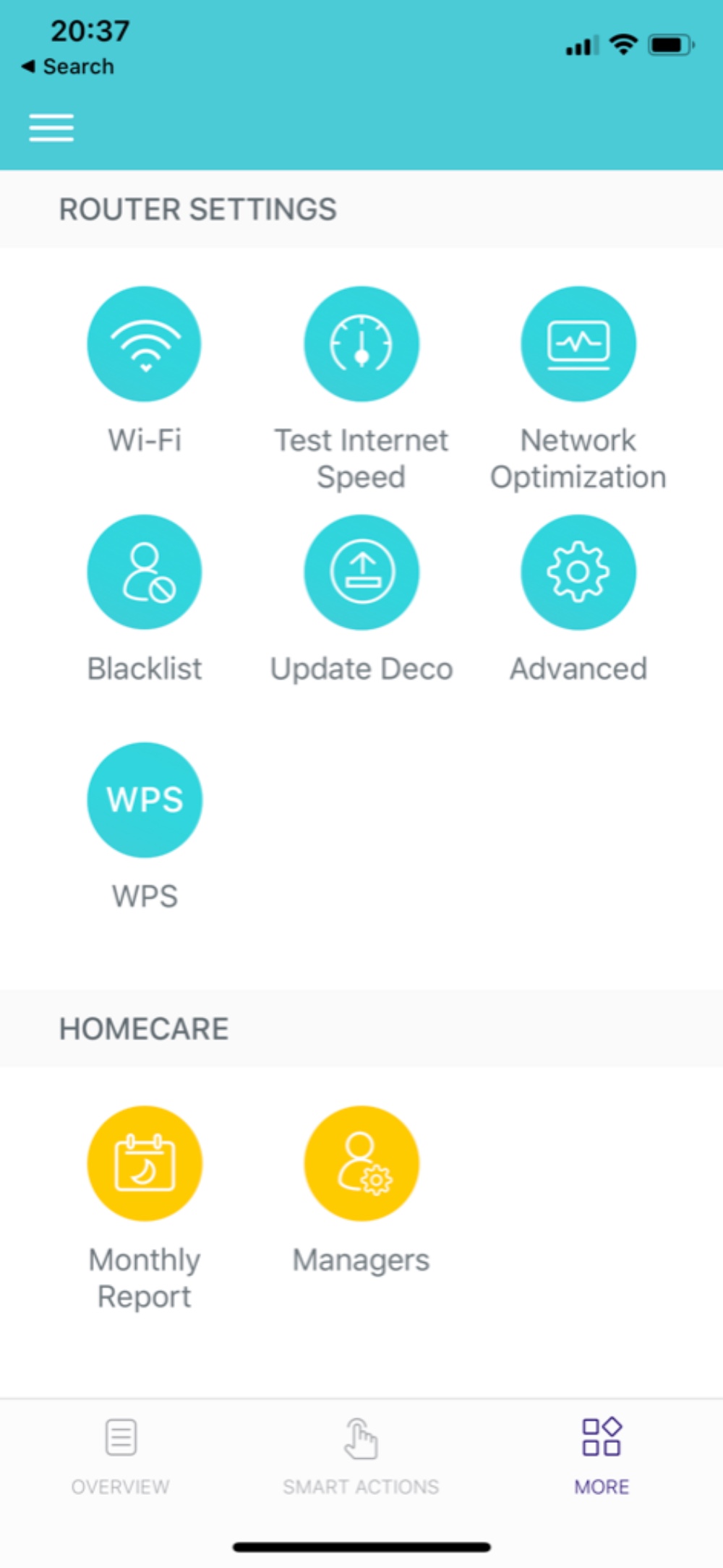This screenshot has width=723, height=1568.
Task: Run the Test Internet Speed tool
Action: click(361, 344)
